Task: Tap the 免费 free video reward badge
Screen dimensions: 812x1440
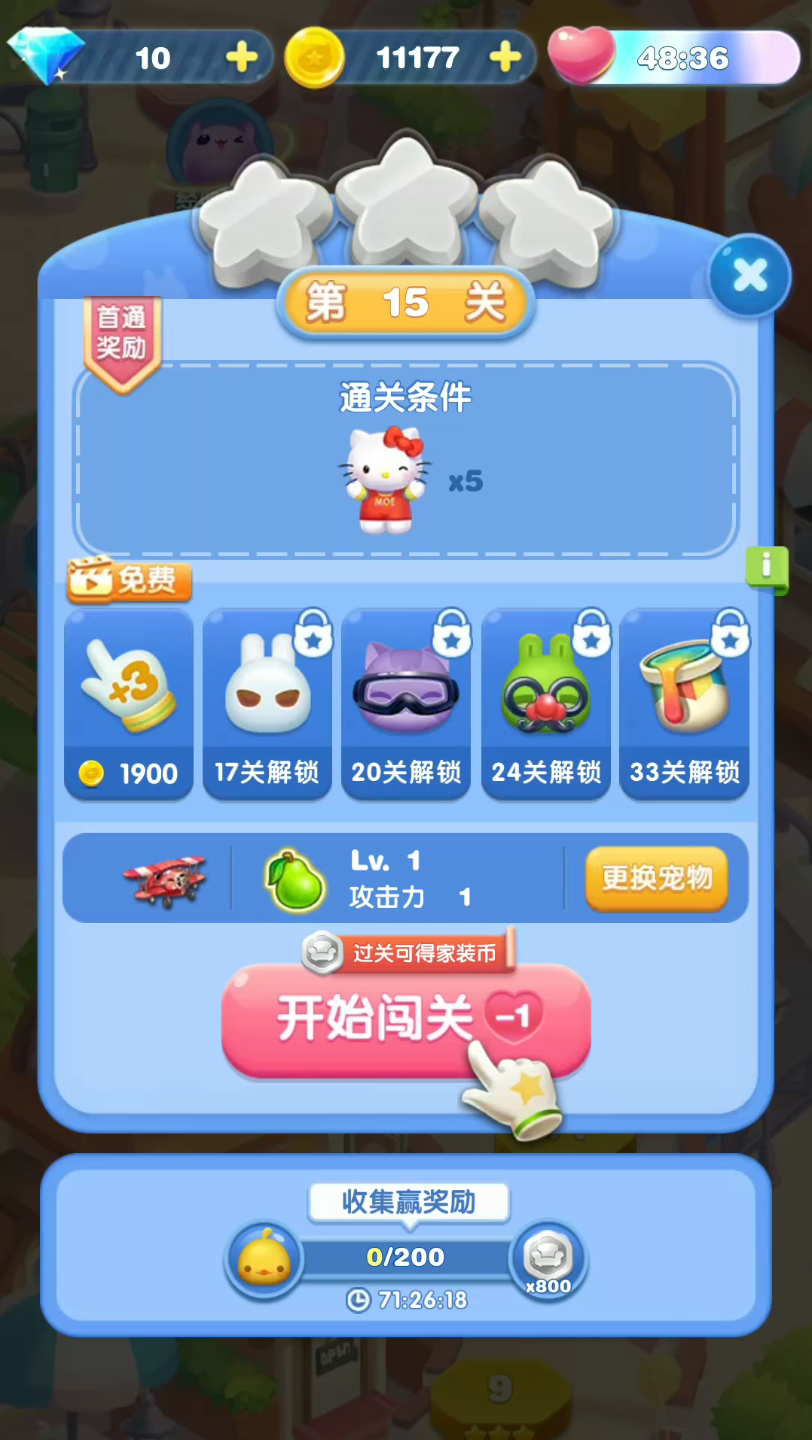Action: coord(130,580)
